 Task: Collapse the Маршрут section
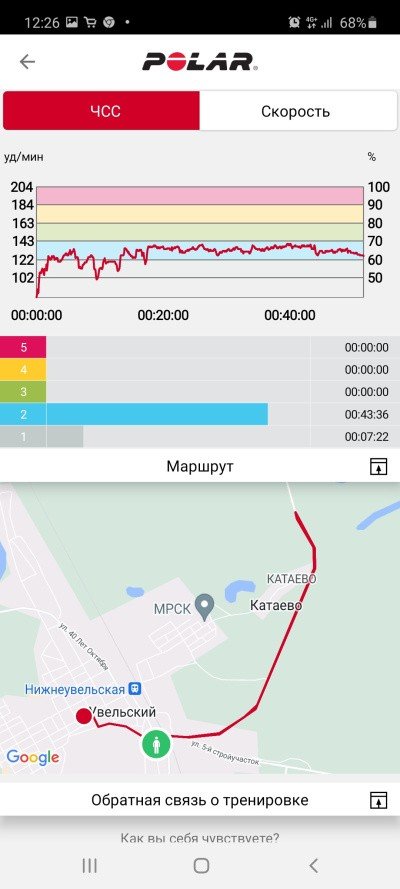[x=378, y=467]
